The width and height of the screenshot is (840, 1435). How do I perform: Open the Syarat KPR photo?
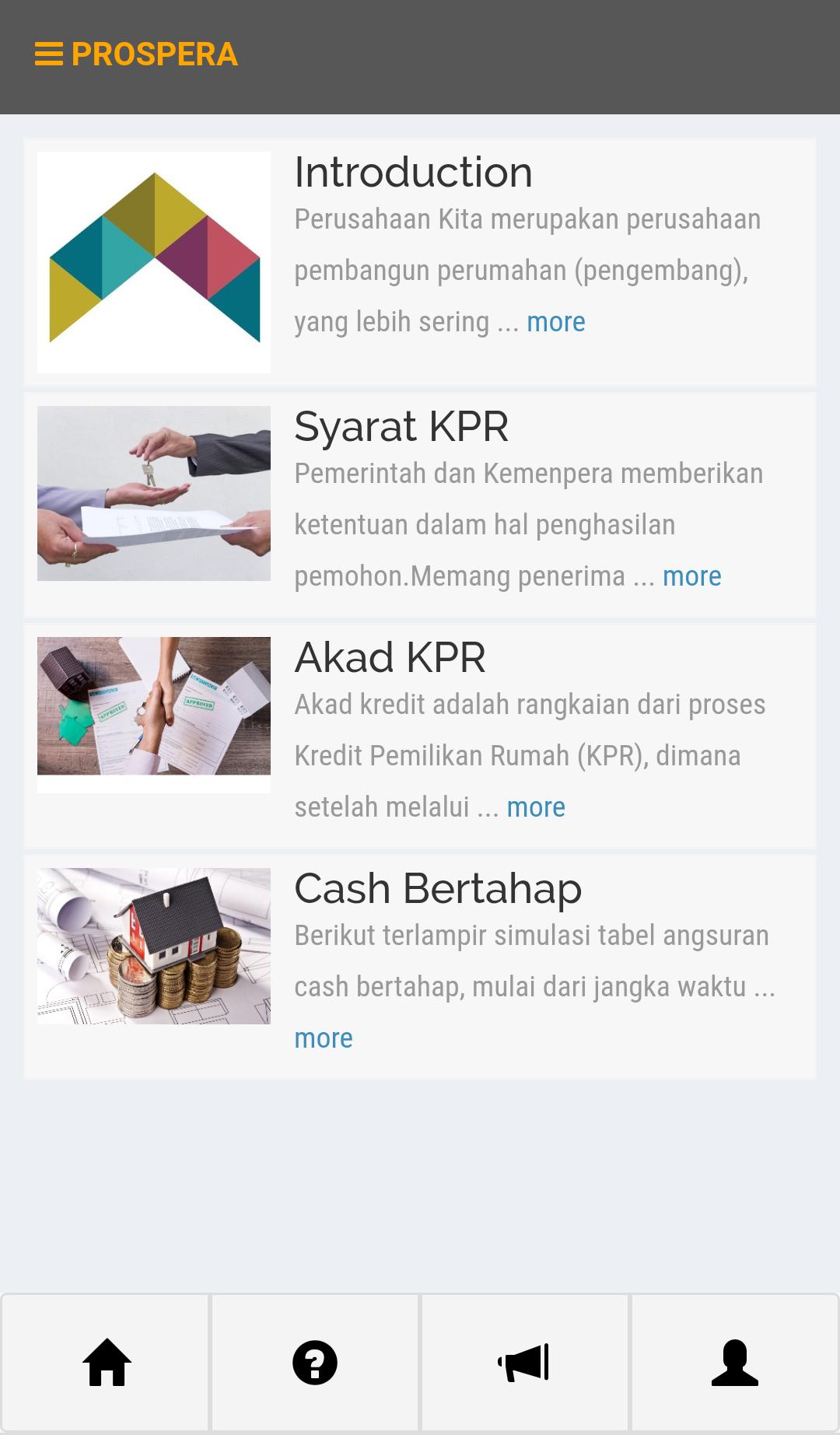tap(154, 493)
